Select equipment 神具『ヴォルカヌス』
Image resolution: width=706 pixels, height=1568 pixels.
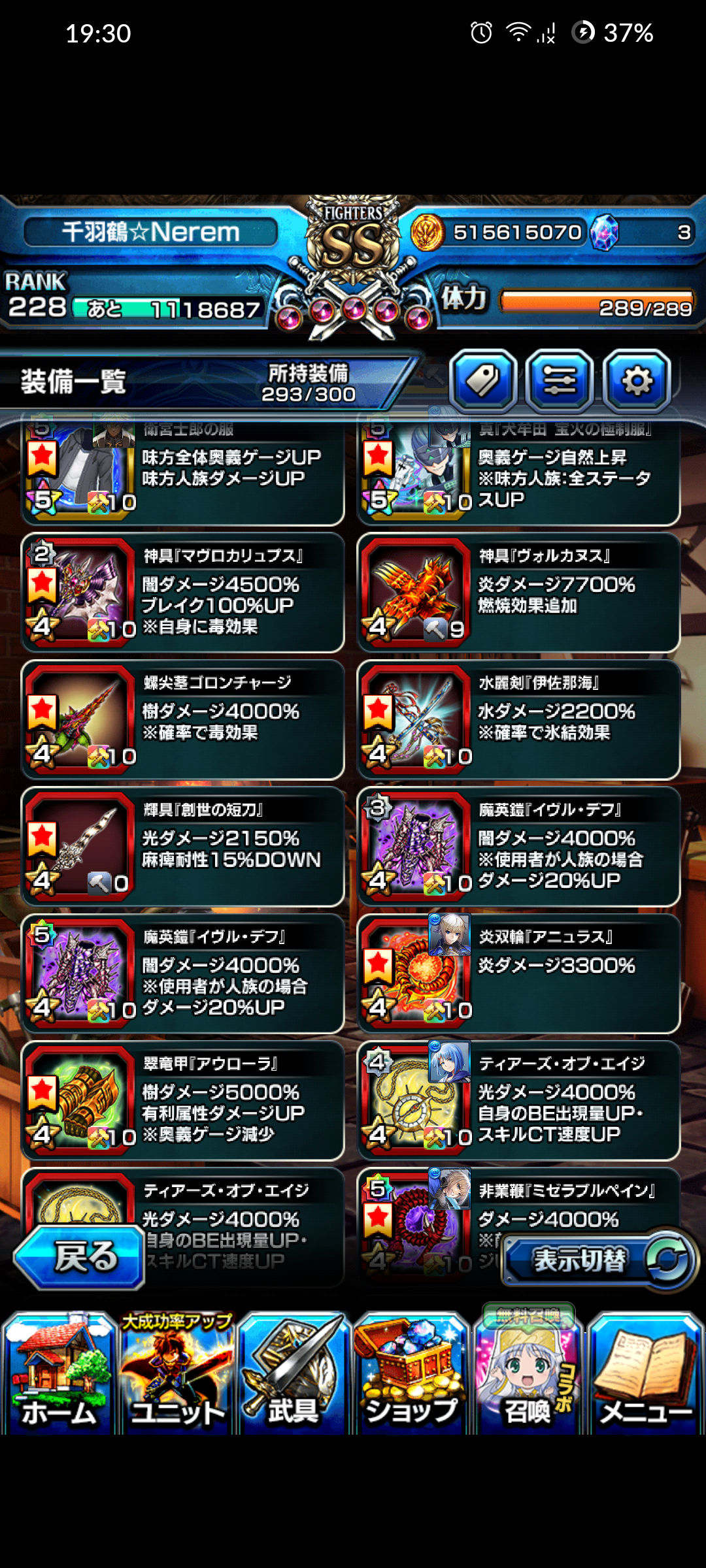(x=519, y=593)
